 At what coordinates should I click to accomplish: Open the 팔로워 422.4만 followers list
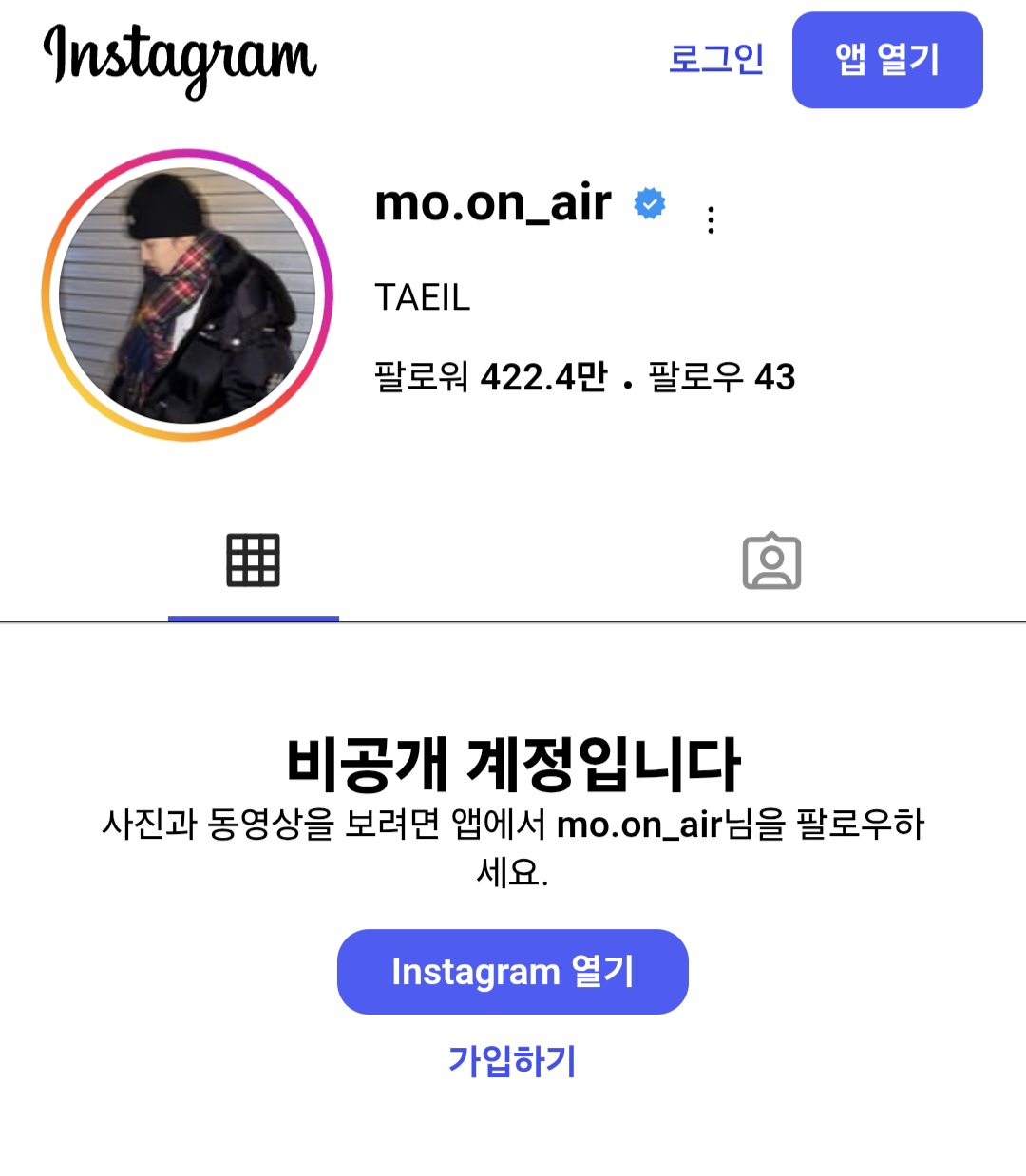pyautogui.click(x=490, y=377)
